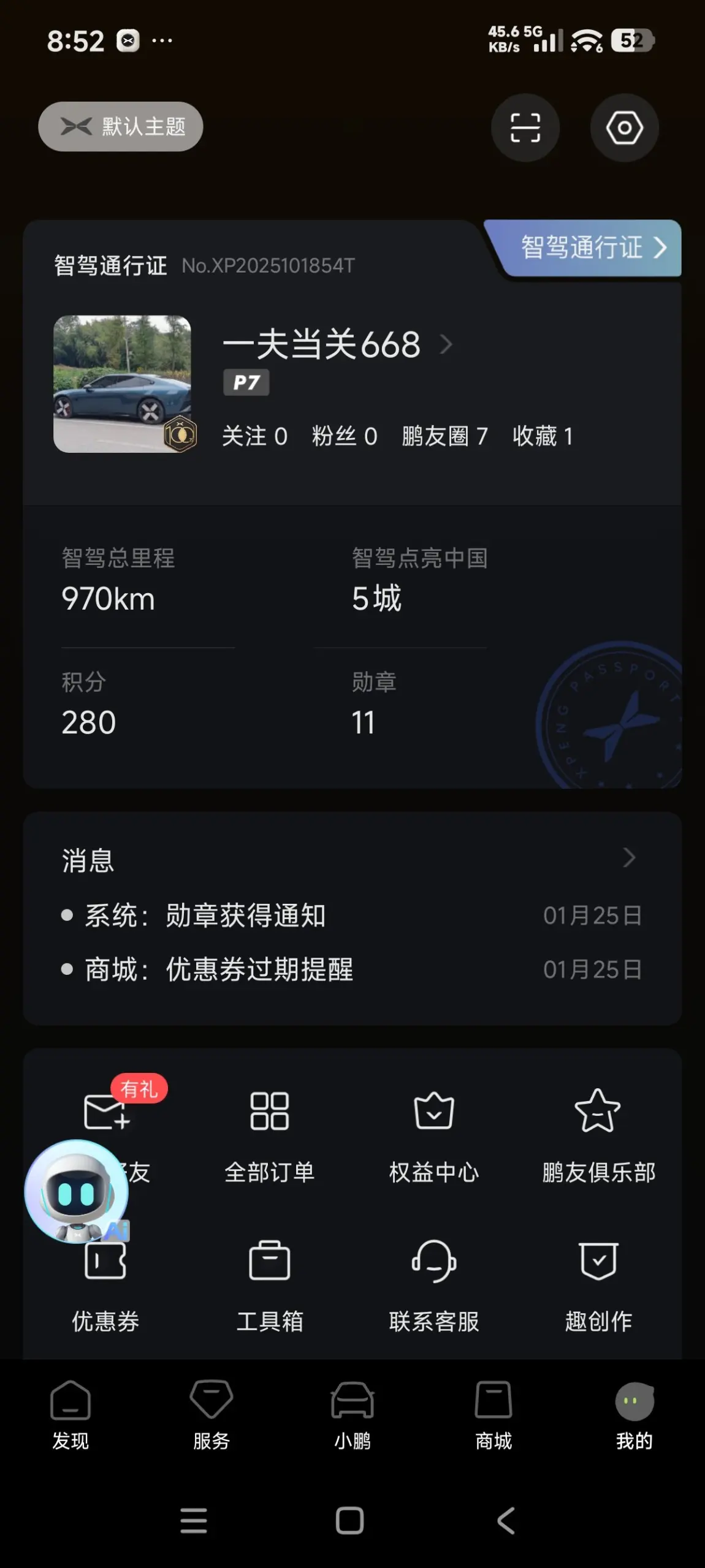This screenshot has height=1568, width=705.
Task: View the 鹏友圈 posts count
Action: (444, 436)
